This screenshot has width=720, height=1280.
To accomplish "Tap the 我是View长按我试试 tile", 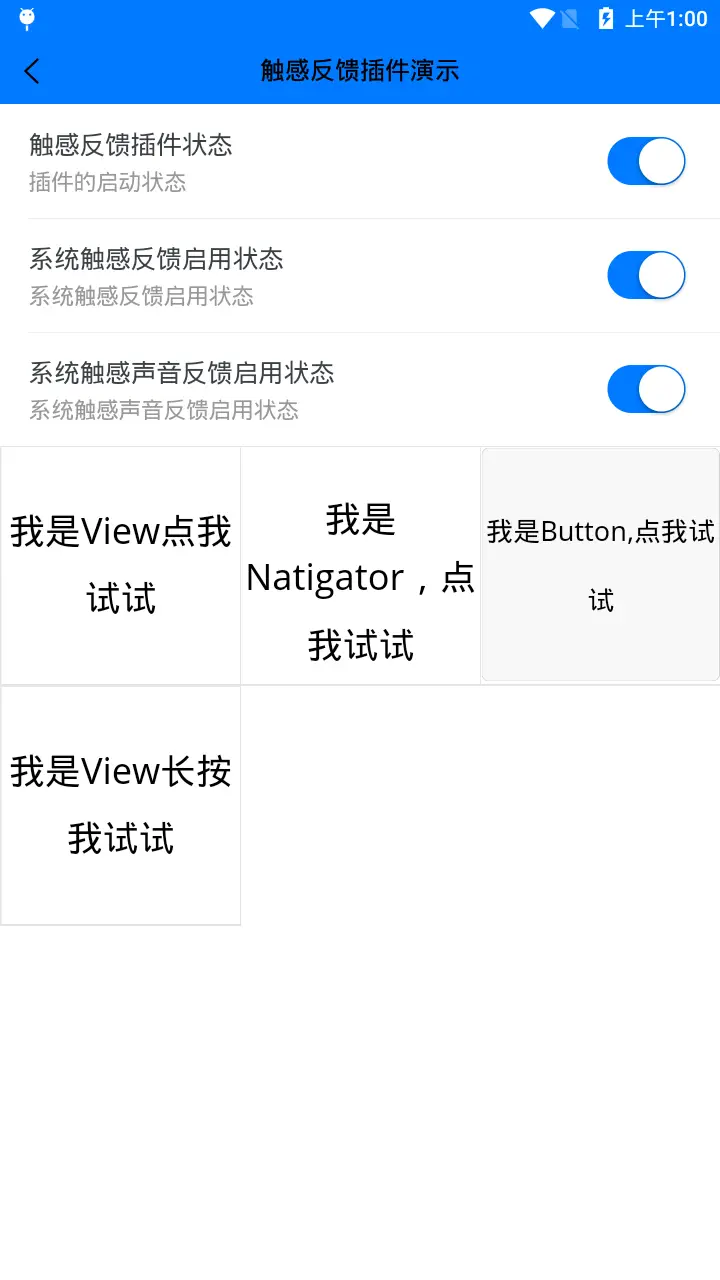I will click(121, 805).
